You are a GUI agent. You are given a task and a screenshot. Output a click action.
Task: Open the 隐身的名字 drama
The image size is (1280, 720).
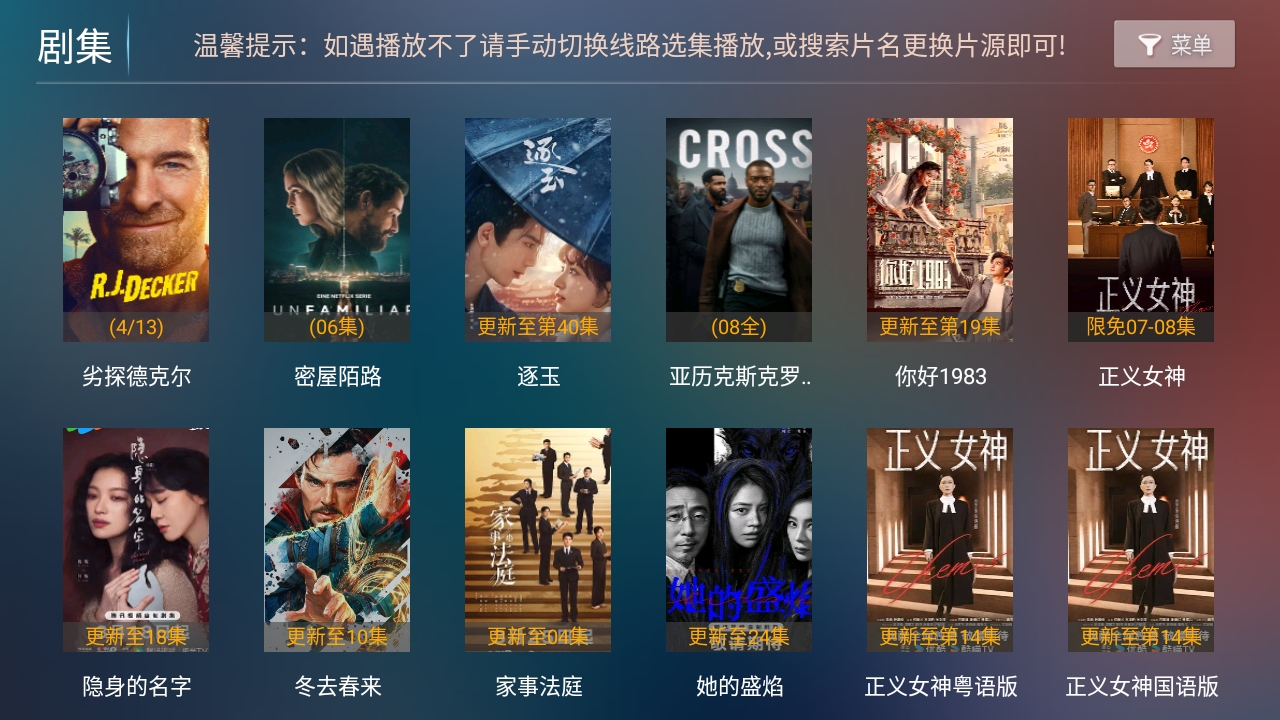[x=136, y=540]
